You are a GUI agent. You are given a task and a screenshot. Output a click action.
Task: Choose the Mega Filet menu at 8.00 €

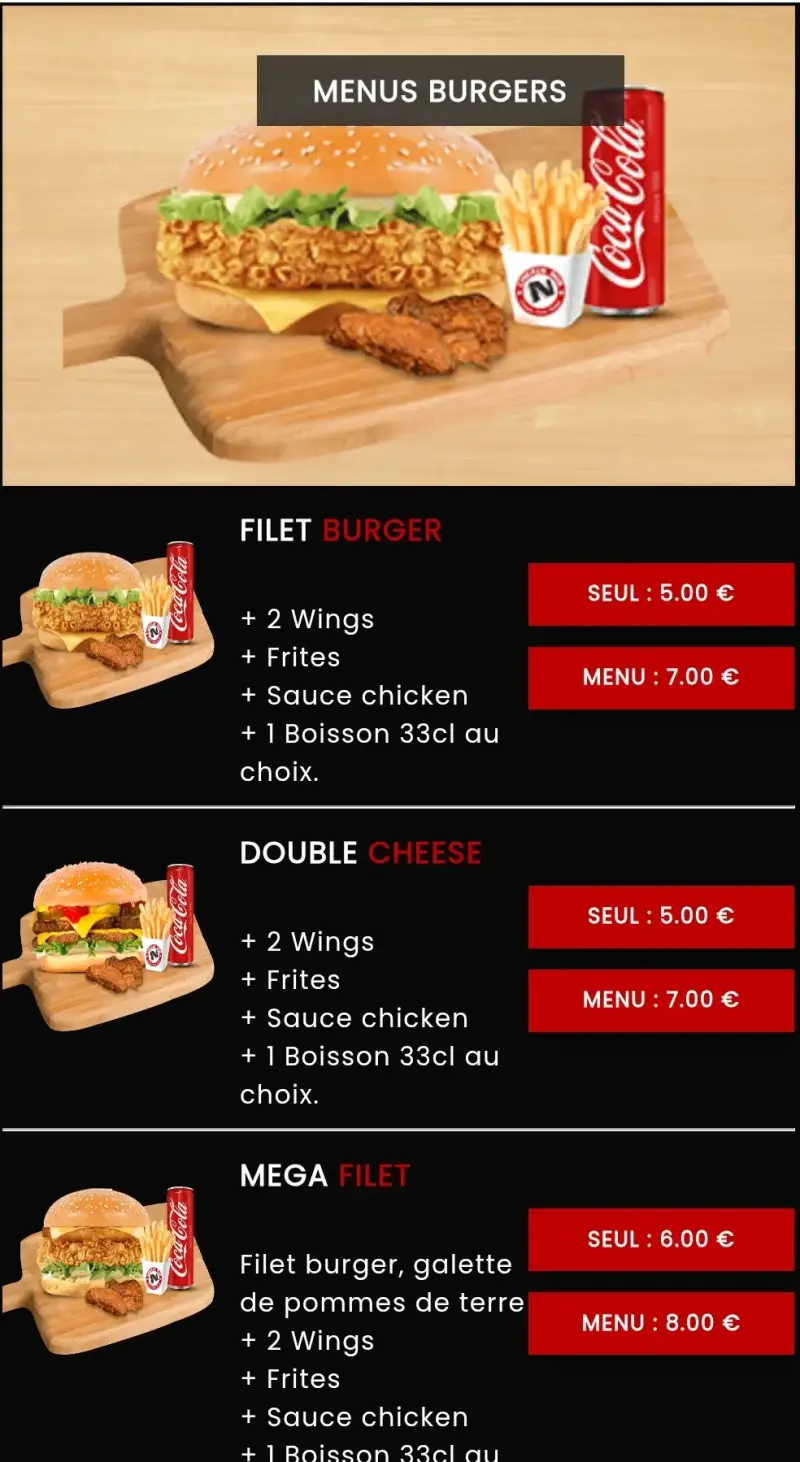point(661,1323)
